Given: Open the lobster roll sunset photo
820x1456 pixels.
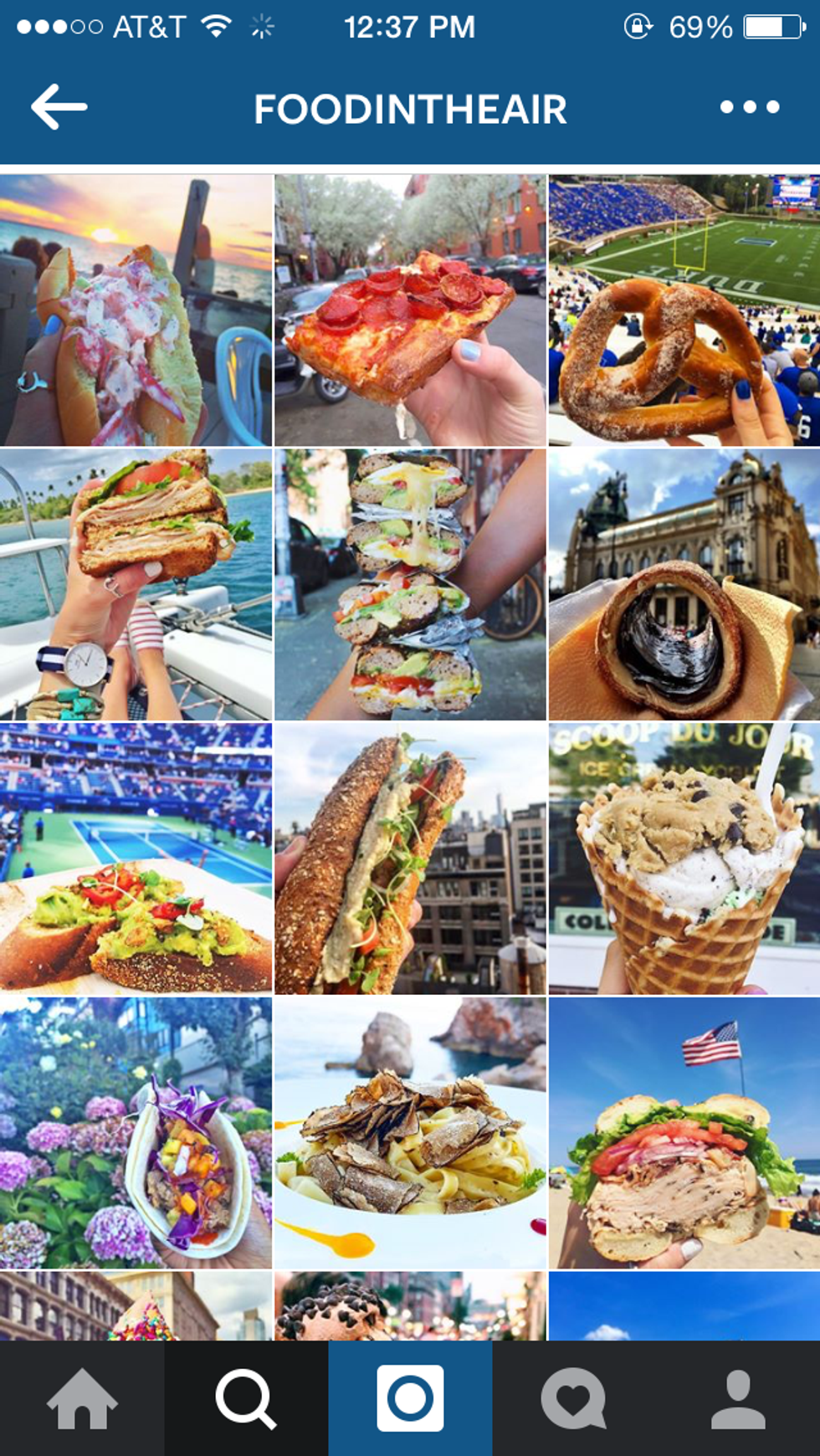Looking at the screenshot, I should tap(136, 310).
